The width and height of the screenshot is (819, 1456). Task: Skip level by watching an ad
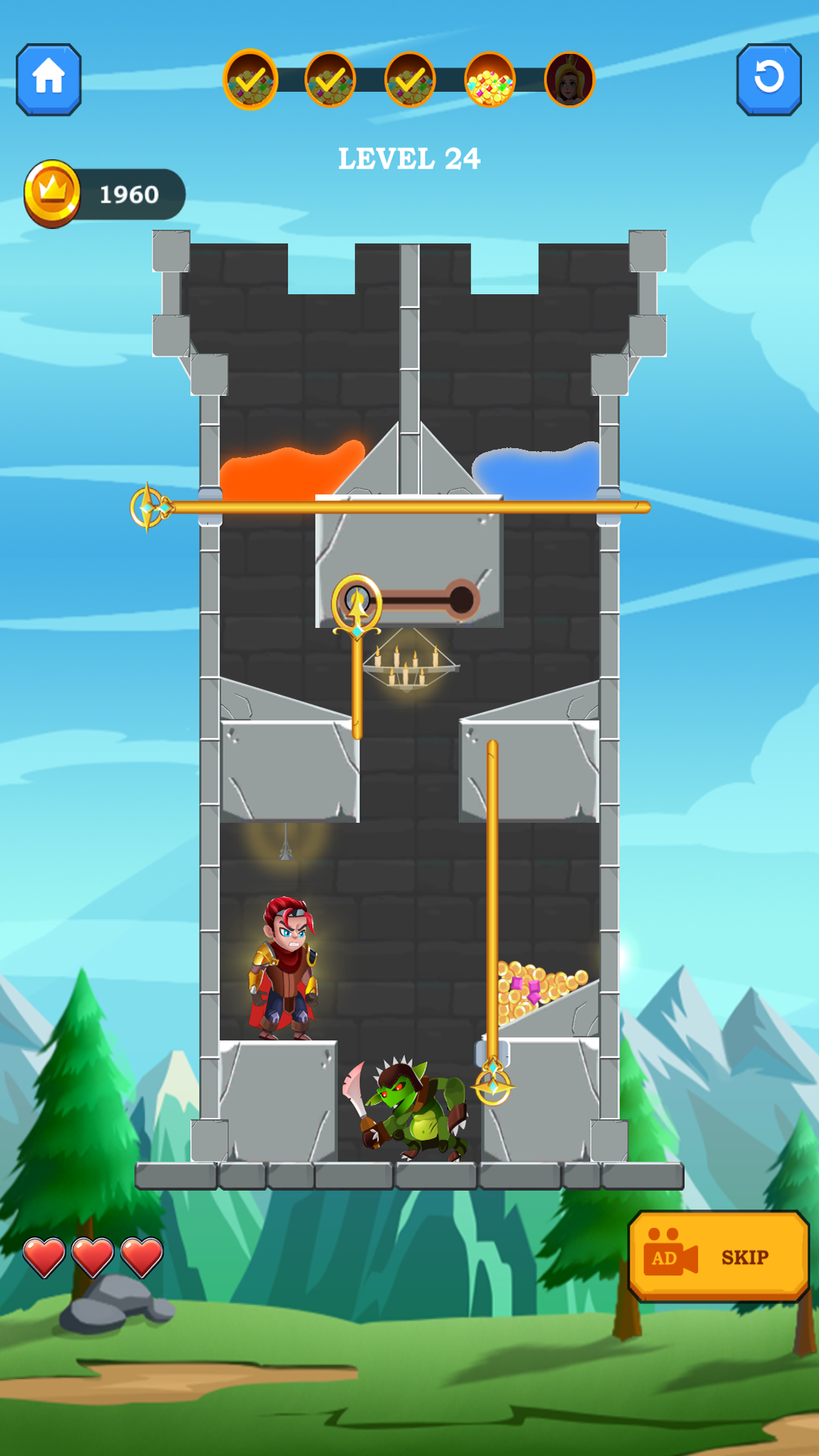point(718,1257)
